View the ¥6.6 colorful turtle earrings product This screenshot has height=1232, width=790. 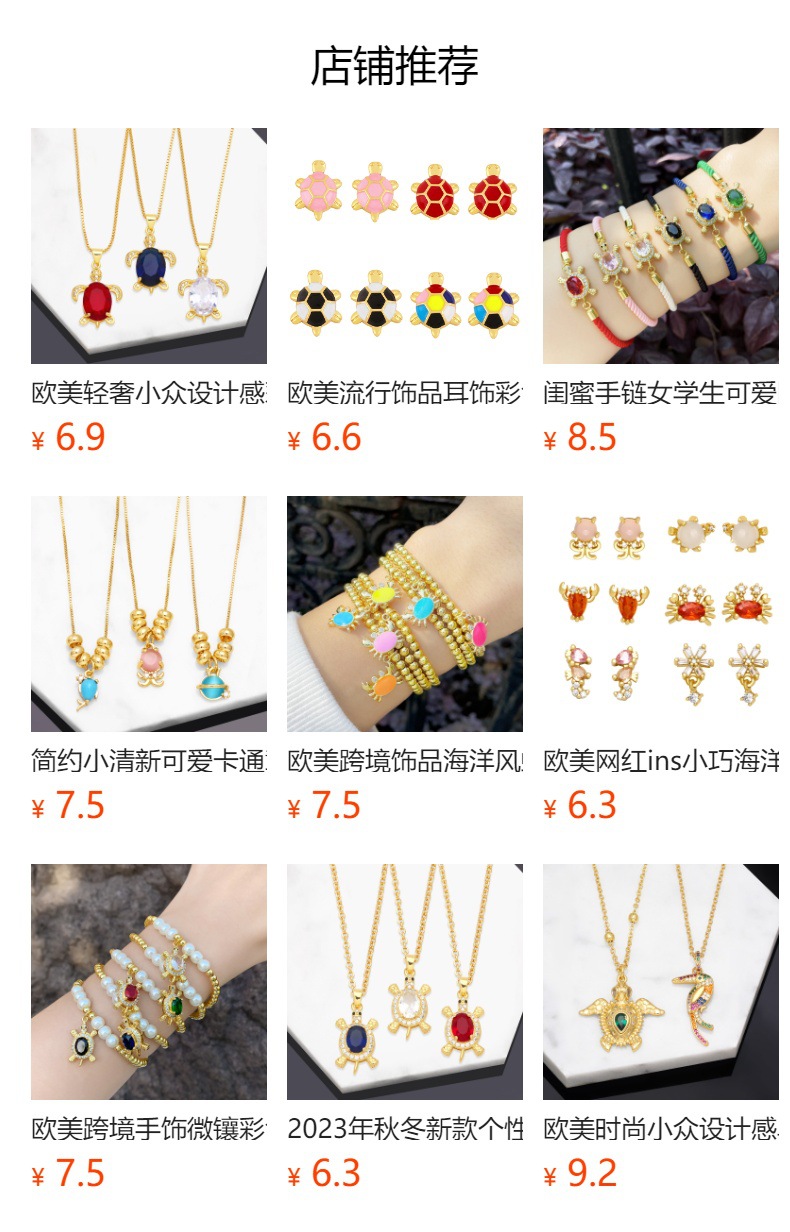click(x=404, y=246)
